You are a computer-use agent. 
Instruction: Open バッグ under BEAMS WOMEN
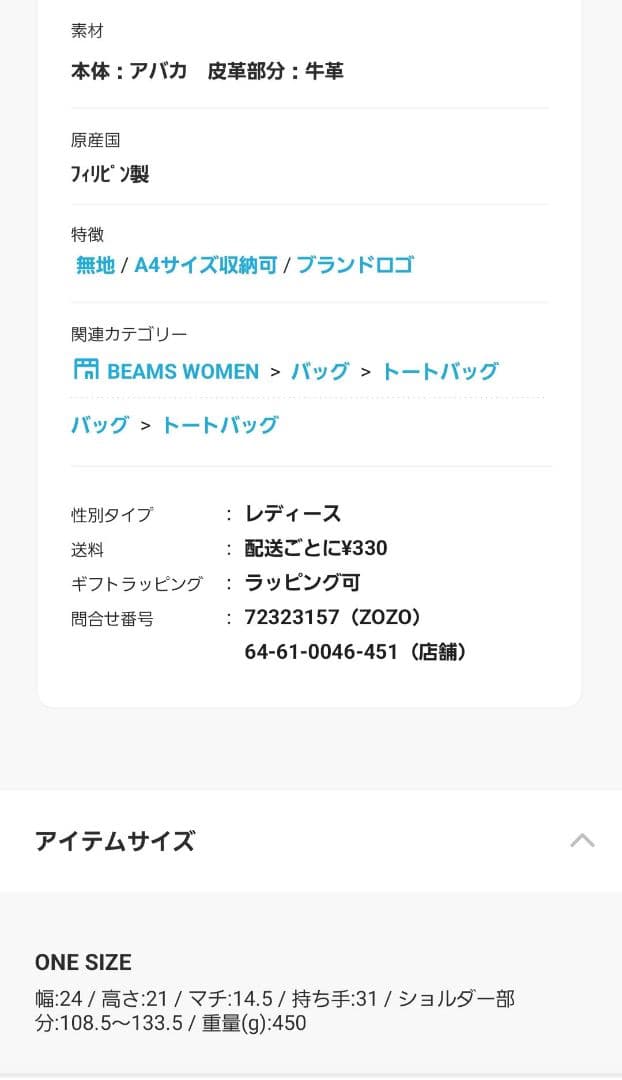[320, 372]
